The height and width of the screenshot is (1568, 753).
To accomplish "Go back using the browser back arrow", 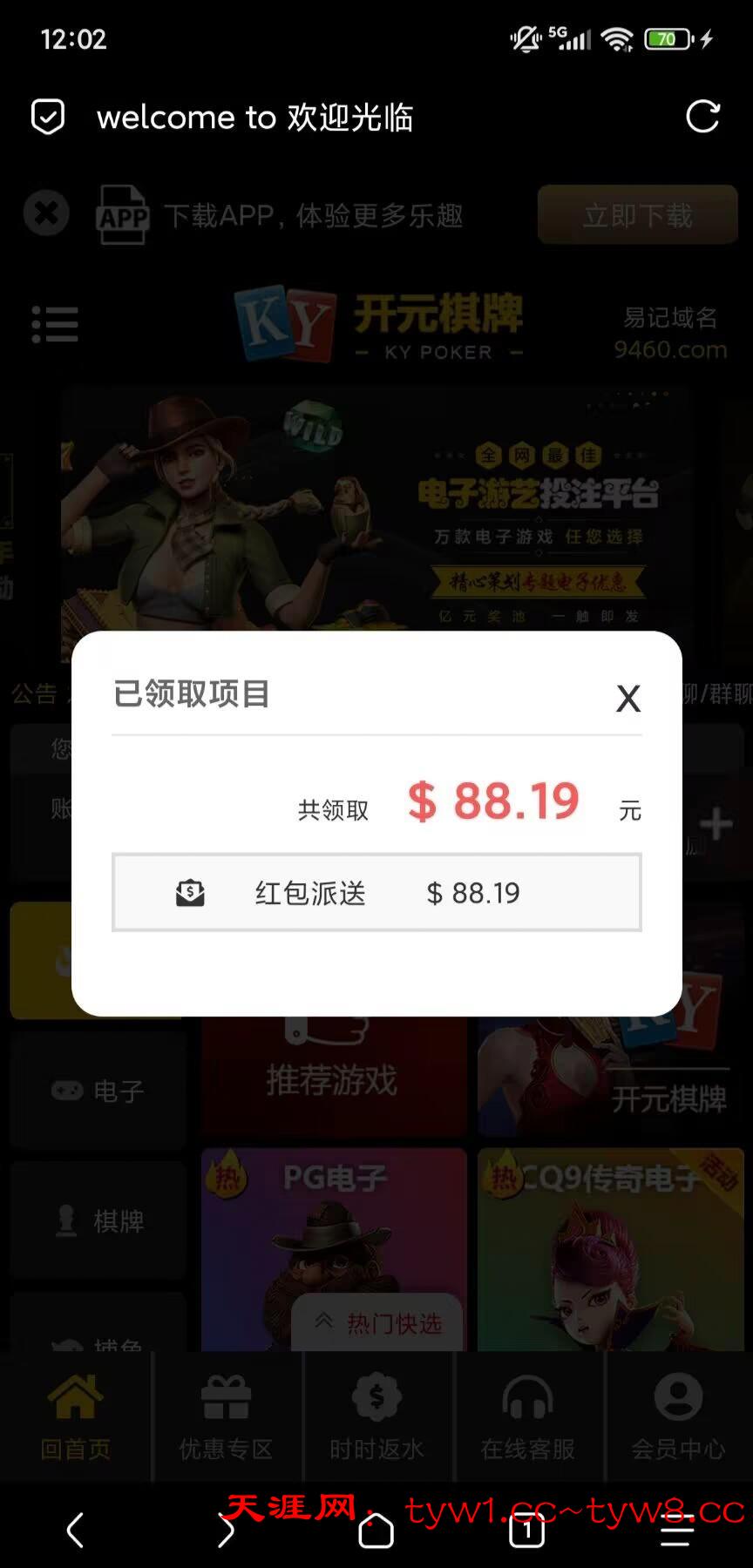I will pyautogui.click(x=76, y=1531).
